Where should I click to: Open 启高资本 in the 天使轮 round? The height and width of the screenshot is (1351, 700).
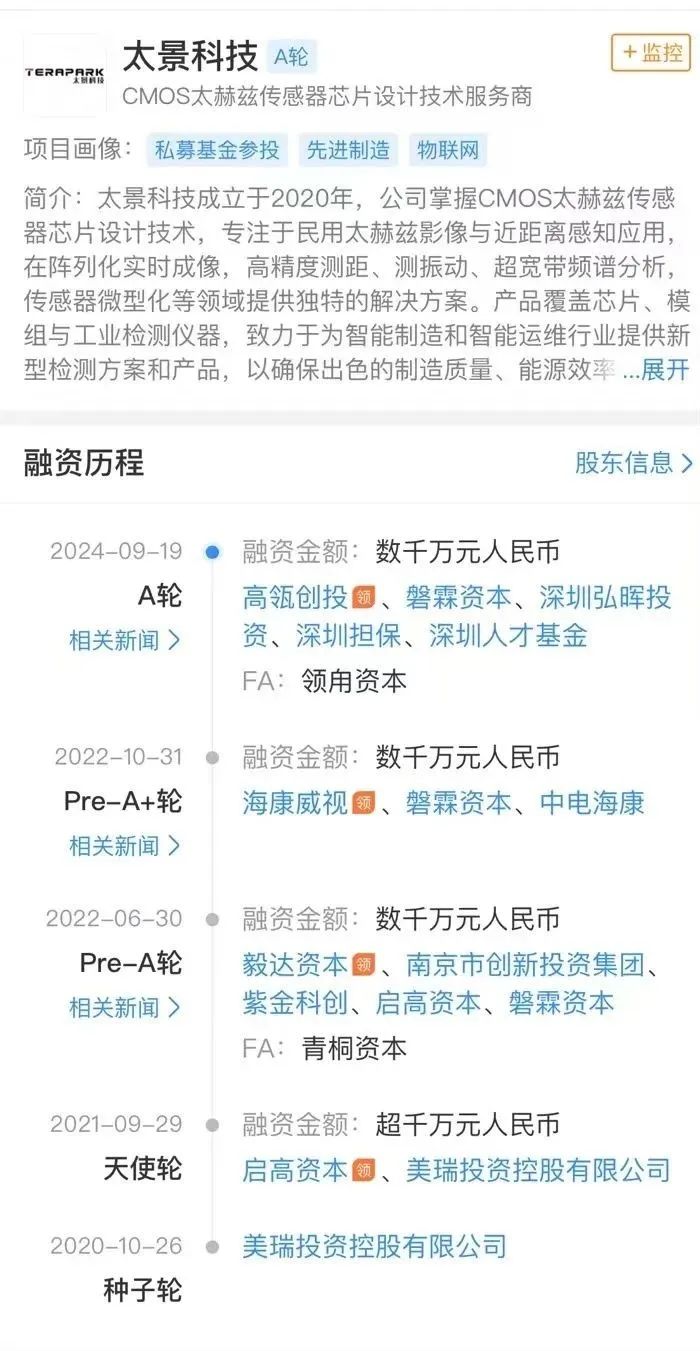point(295,1169)
